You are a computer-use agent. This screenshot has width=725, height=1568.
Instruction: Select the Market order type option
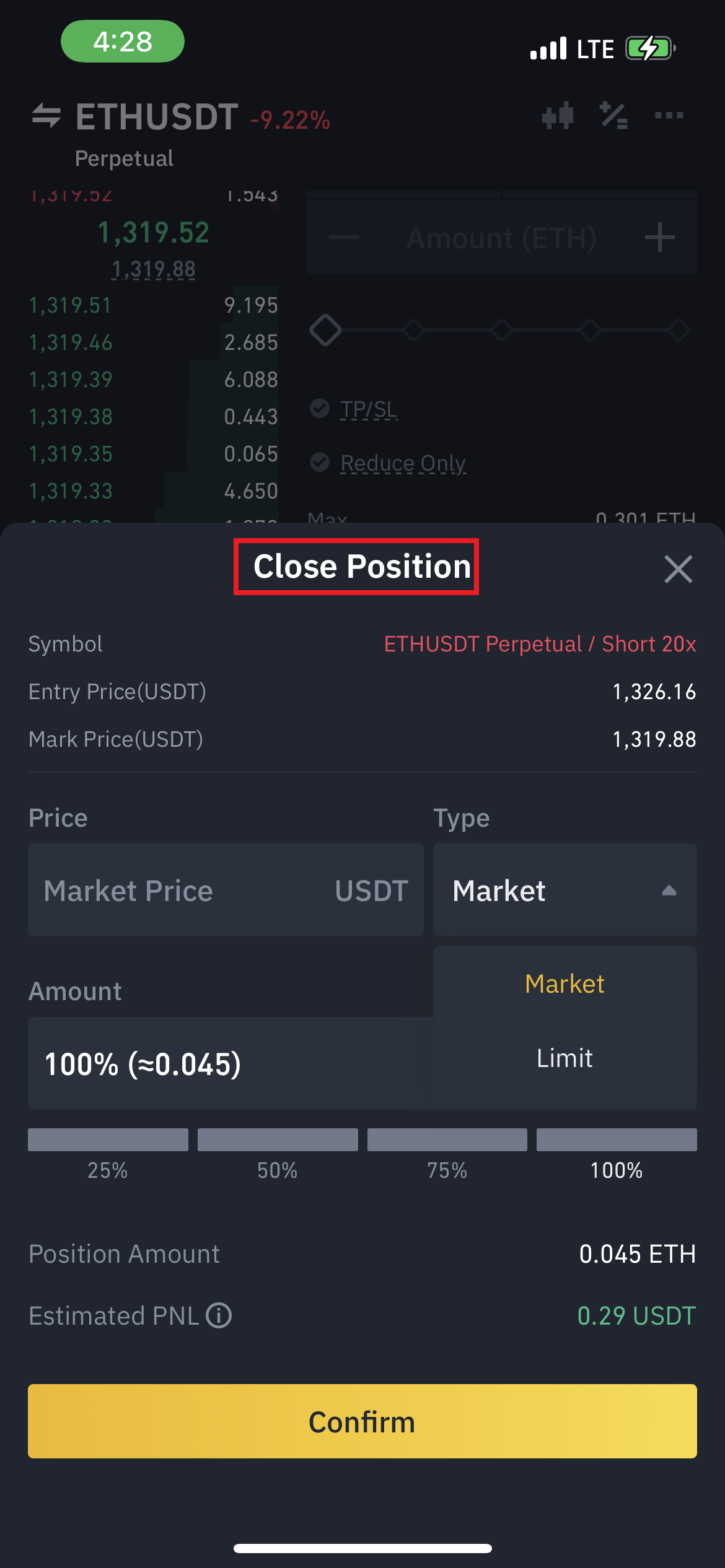(565, 983)
